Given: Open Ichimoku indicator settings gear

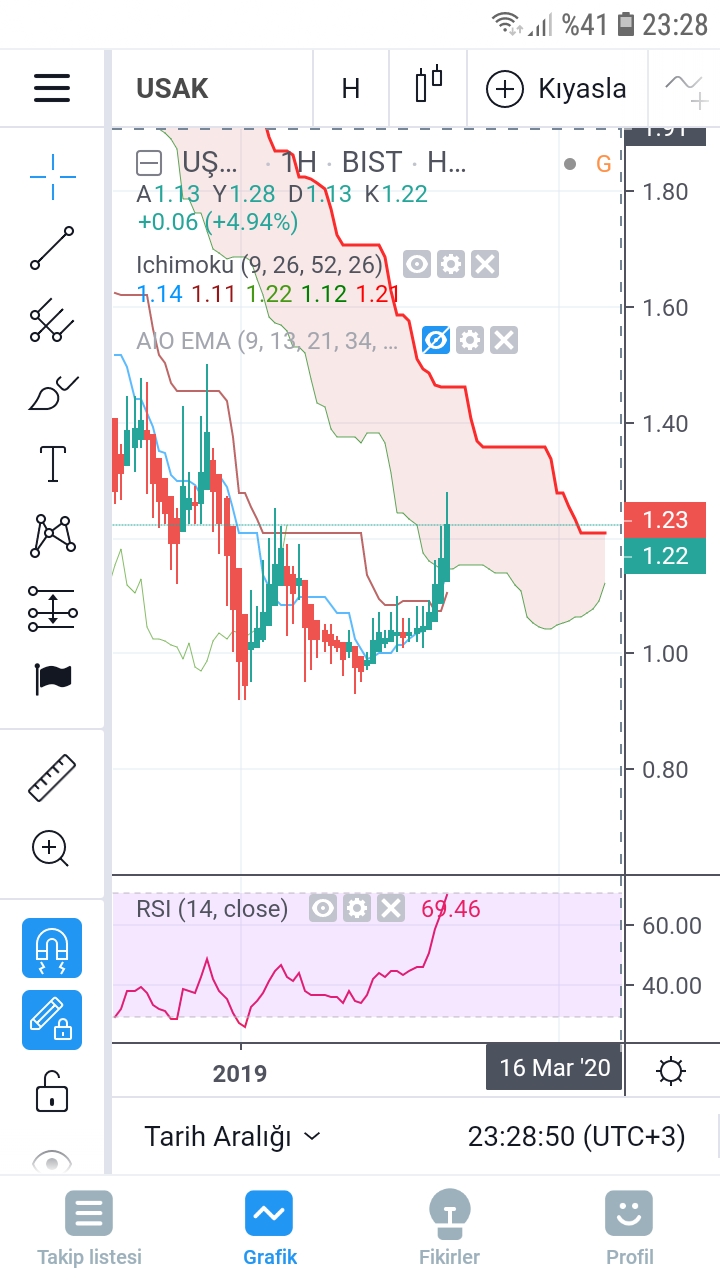Looking at the screenshot, I should (451, 265).
